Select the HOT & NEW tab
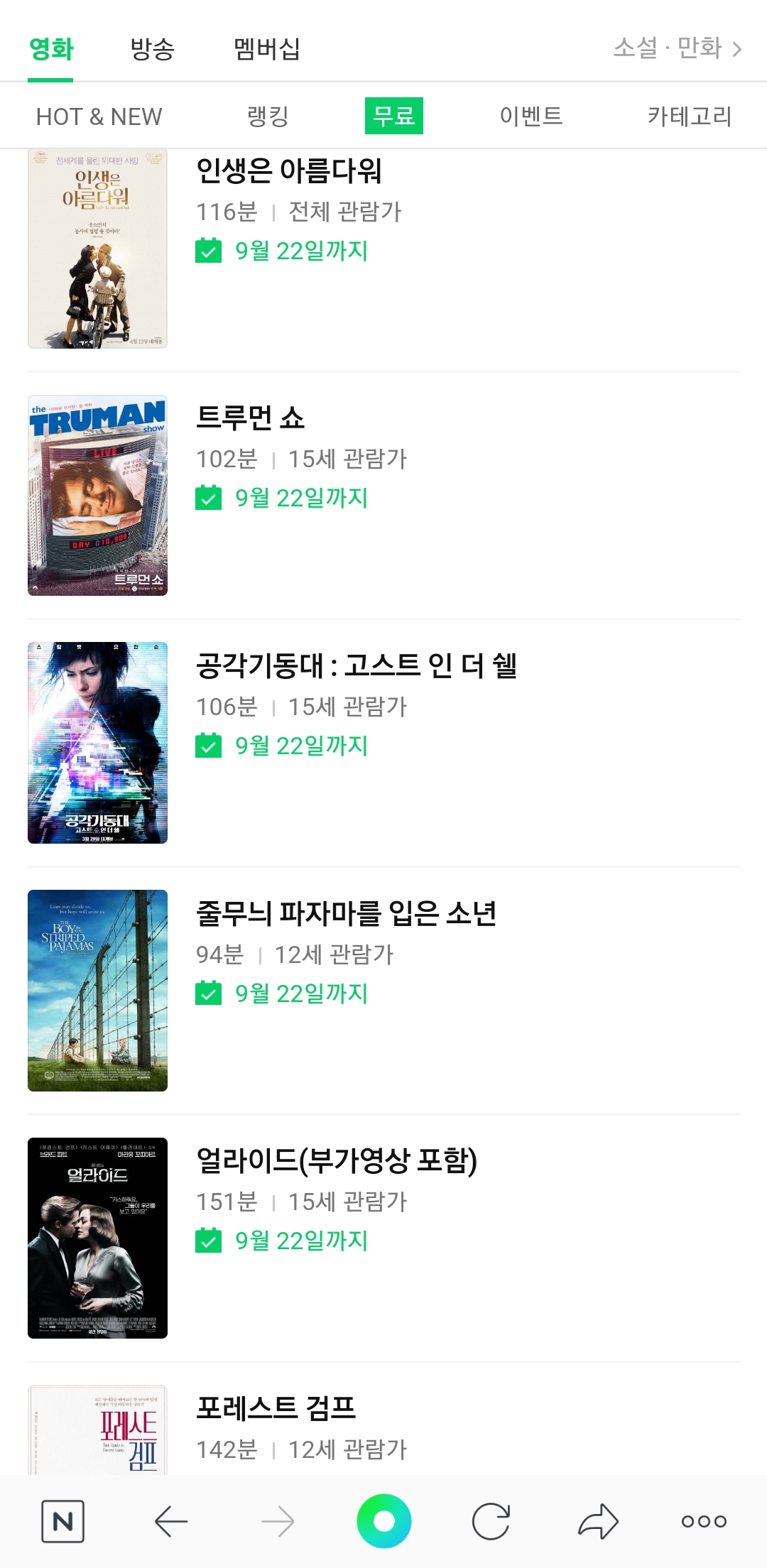 [x=99, y=116]
